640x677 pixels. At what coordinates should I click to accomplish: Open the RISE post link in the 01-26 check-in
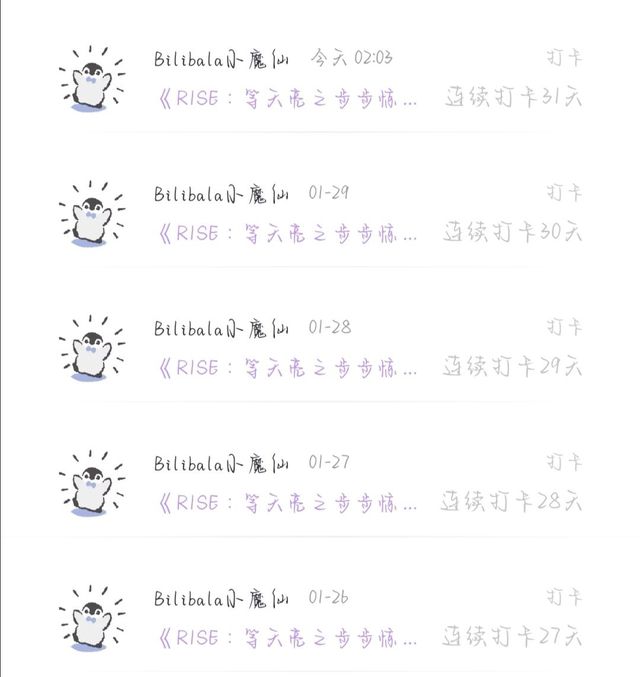288,638
